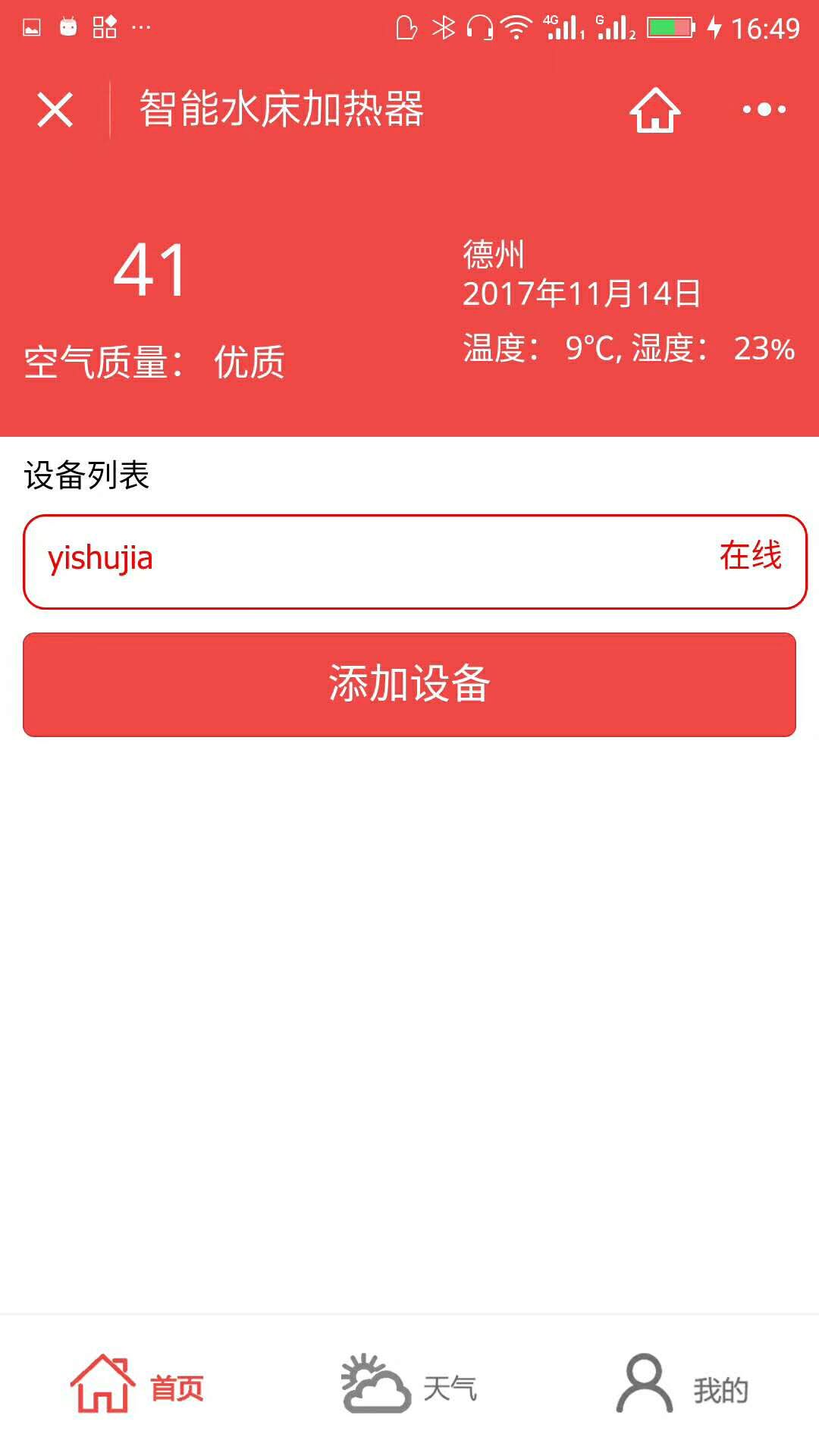Open the three-dot more menu
The width and height of the screenshot is (819, 1456).
click(764, 110)
